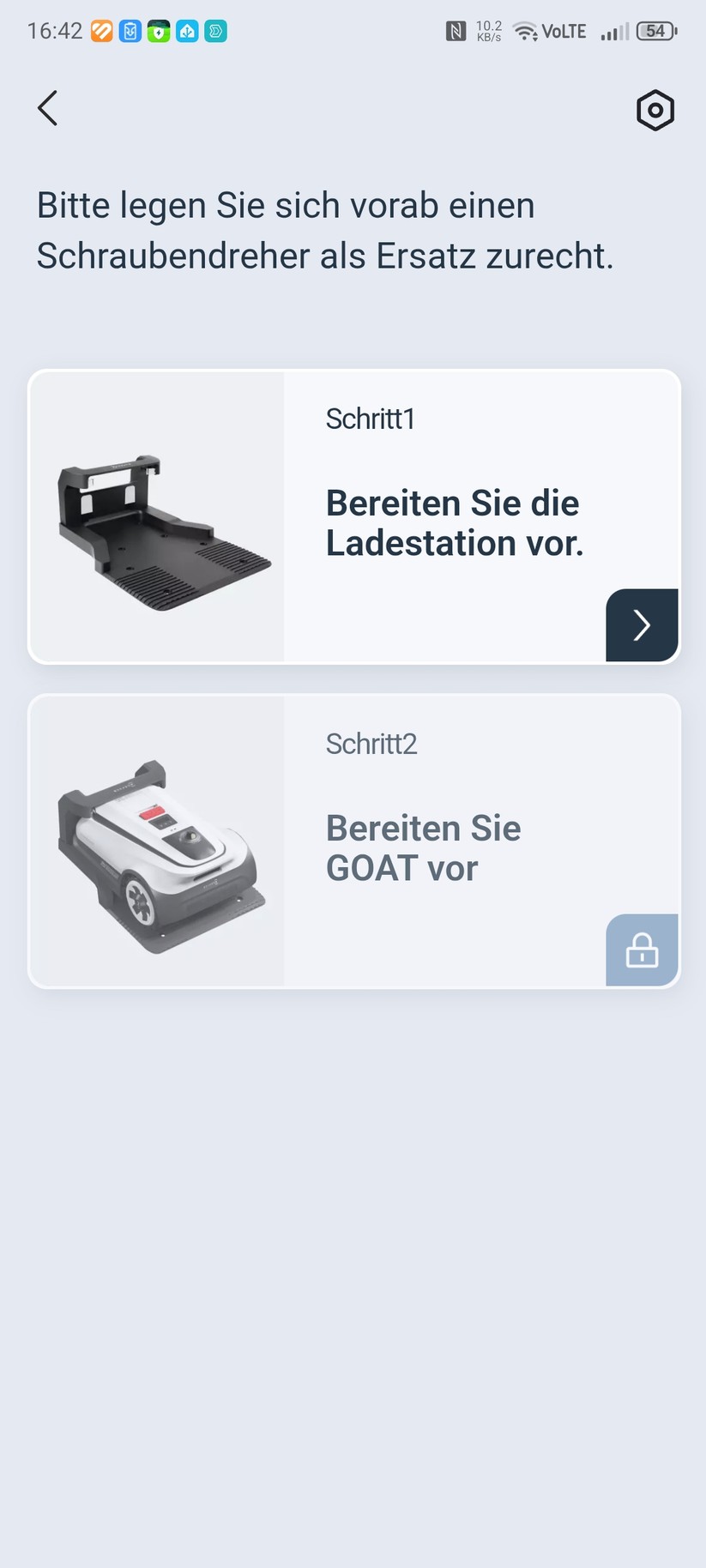Tap the Schritt1 step label

point(370,419)
